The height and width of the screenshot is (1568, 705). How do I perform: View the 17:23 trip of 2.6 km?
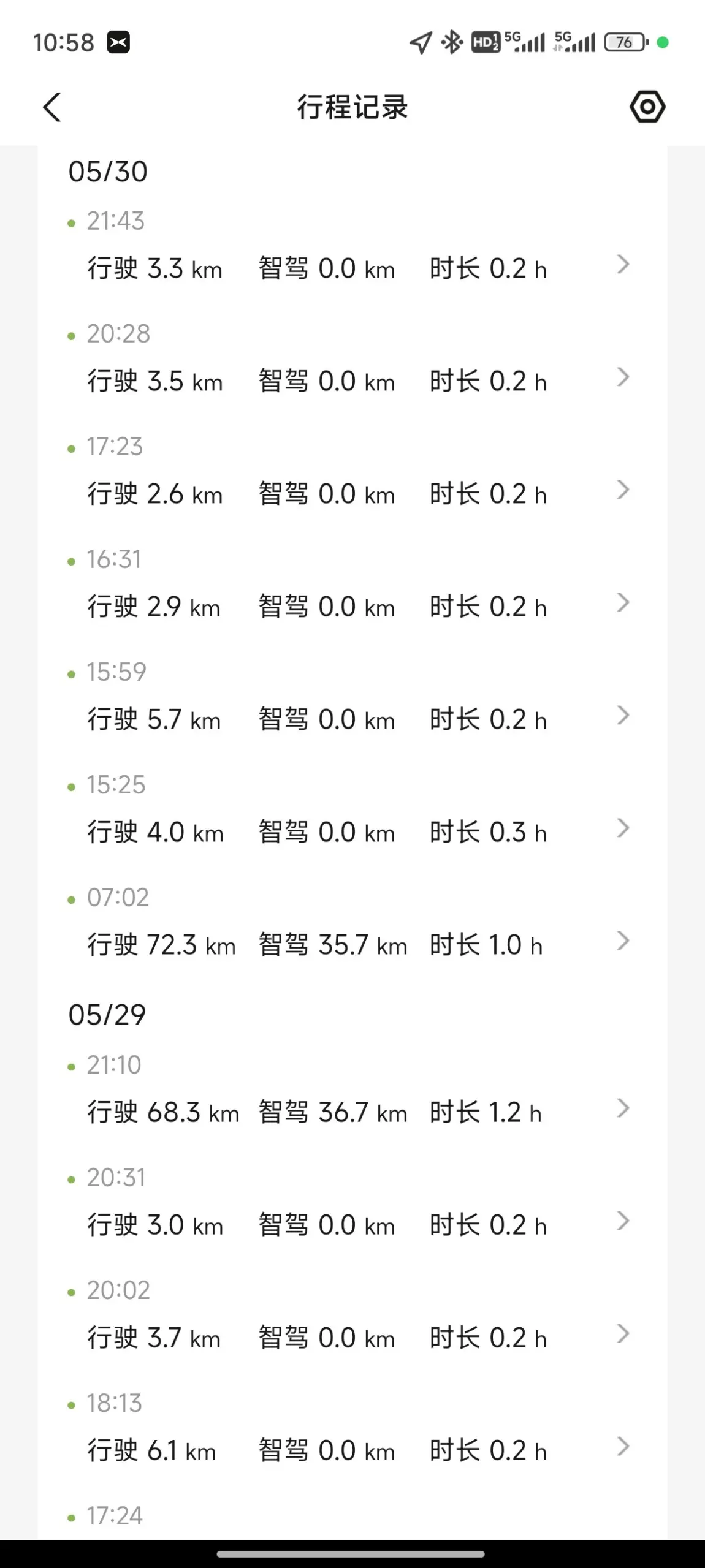[x=352, y=473]
